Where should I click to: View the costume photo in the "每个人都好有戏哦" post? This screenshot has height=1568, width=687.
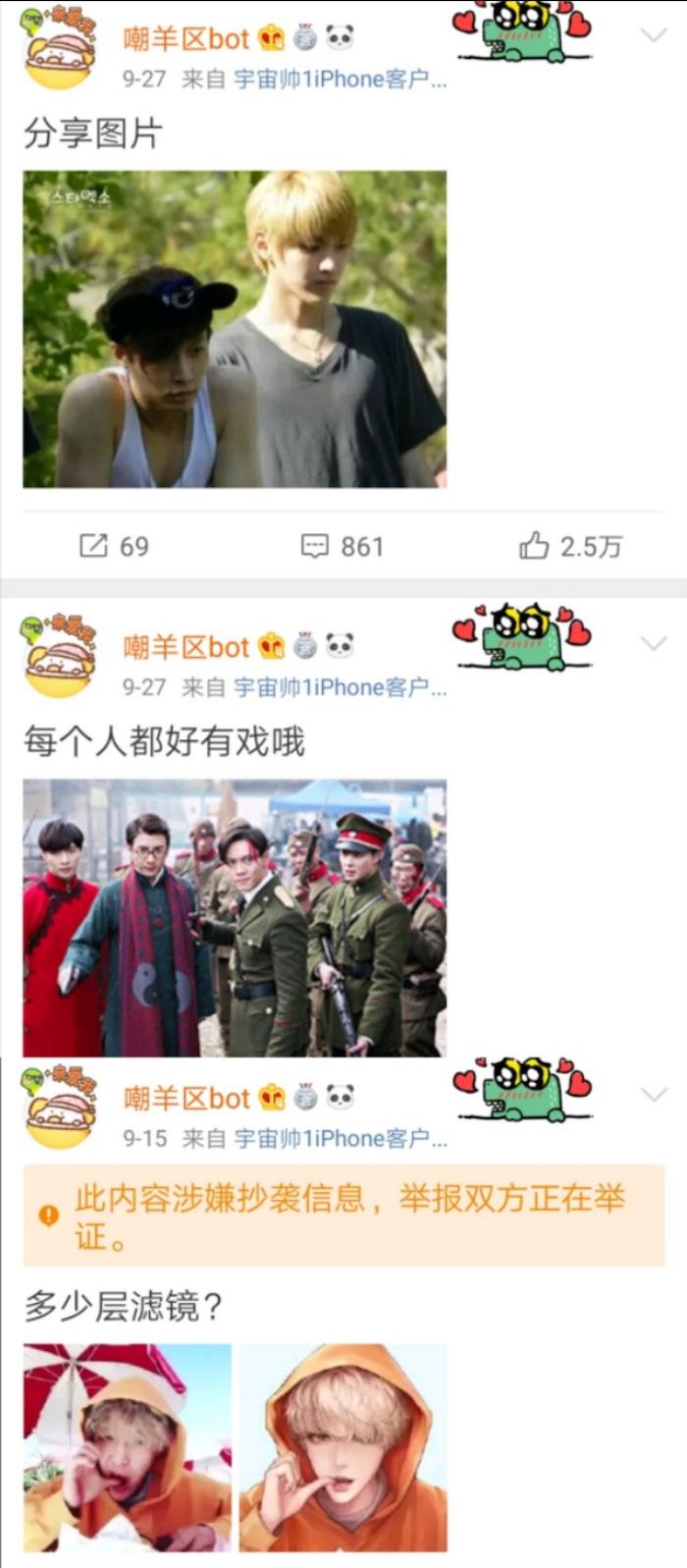[x=235, y=917]
